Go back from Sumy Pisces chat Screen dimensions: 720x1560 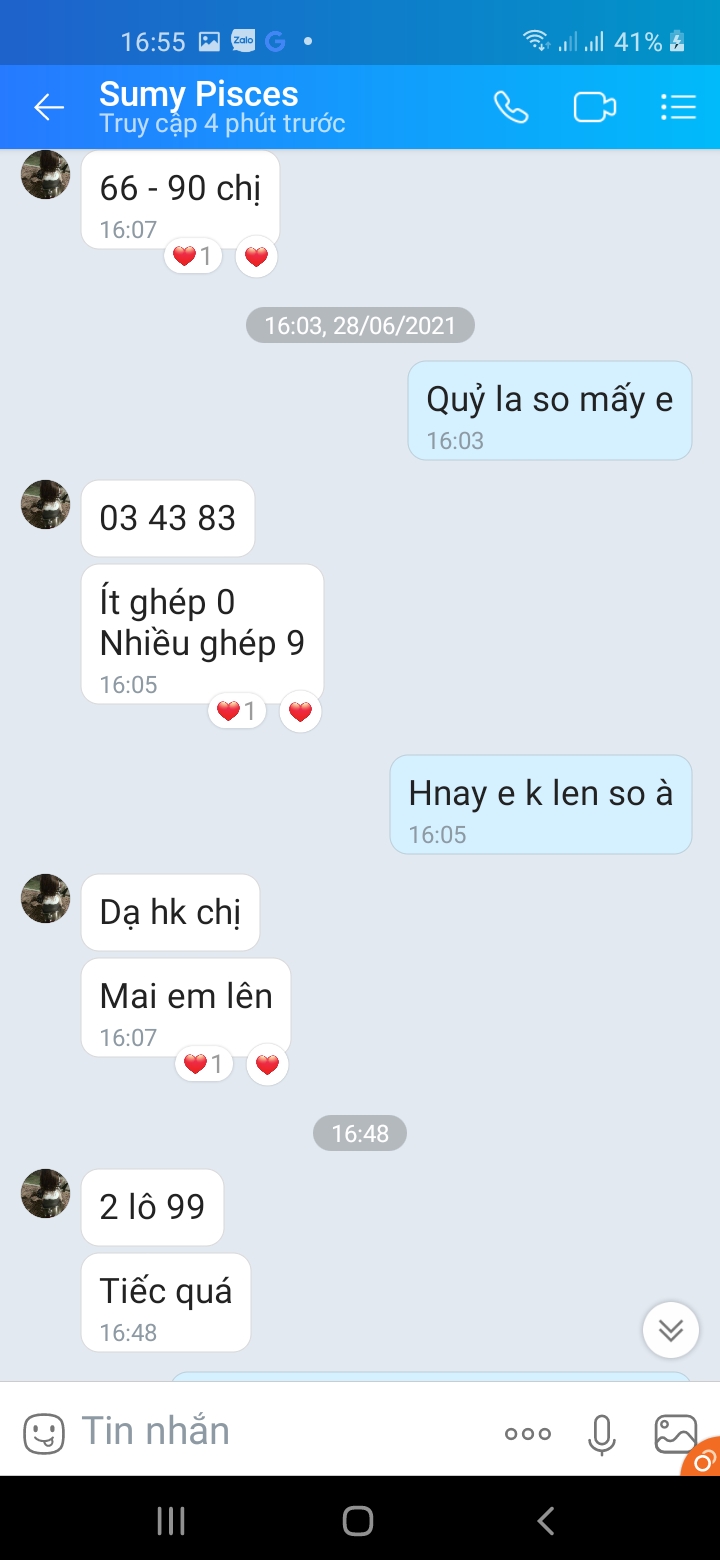click(x=48, y=108)
